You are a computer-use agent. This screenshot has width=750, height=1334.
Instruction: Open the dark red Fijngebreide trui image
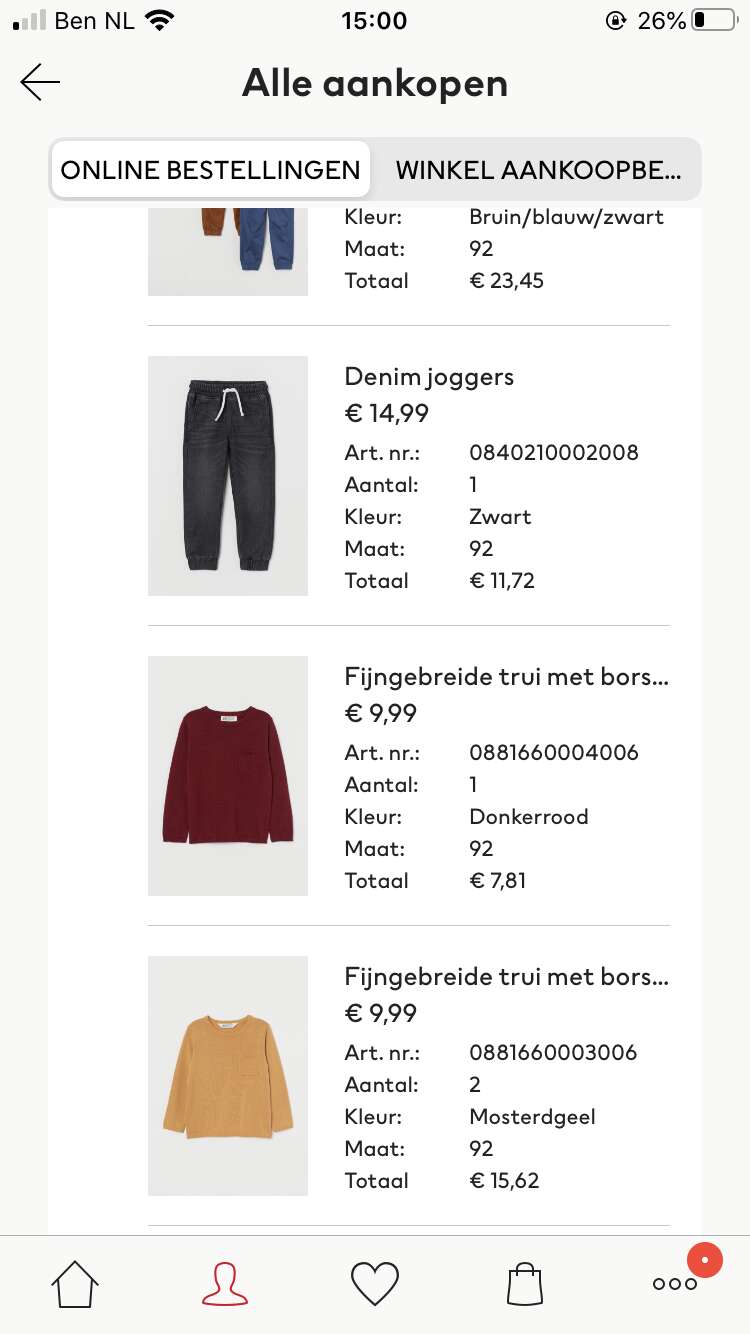[228, 776]
